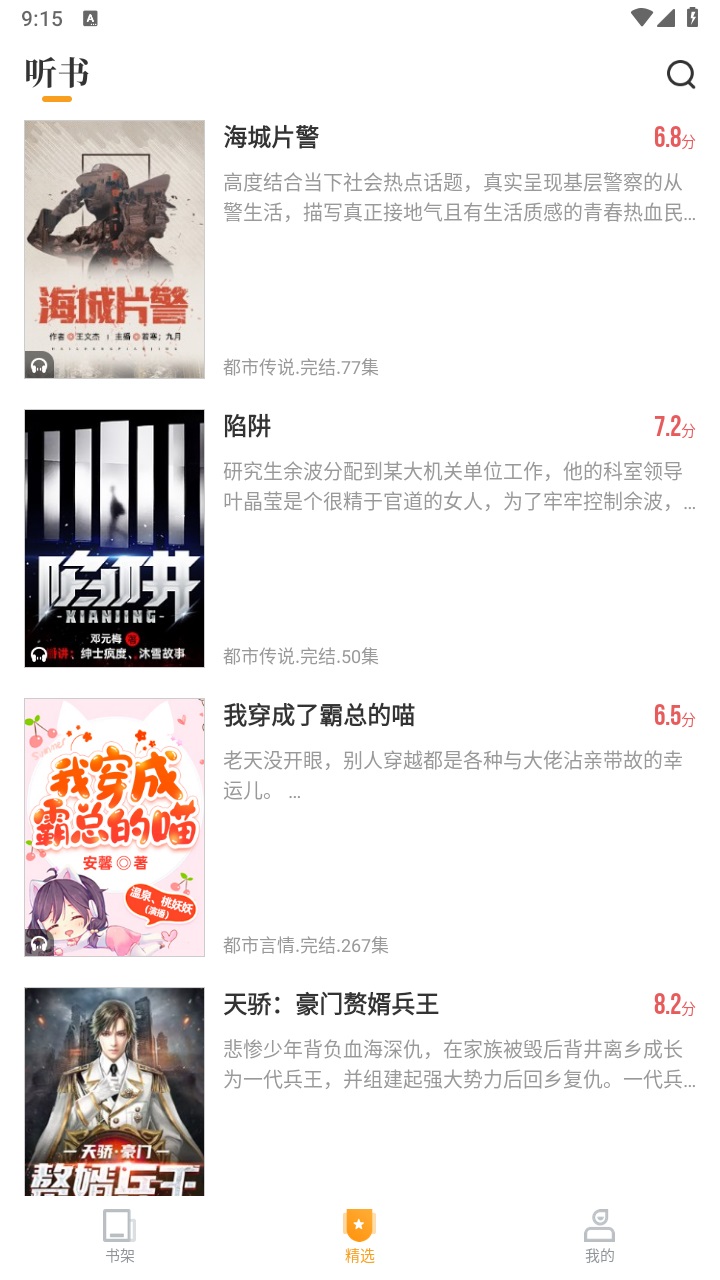
Task: Tap the person icon above 我的
Action: pos(598,1225)
